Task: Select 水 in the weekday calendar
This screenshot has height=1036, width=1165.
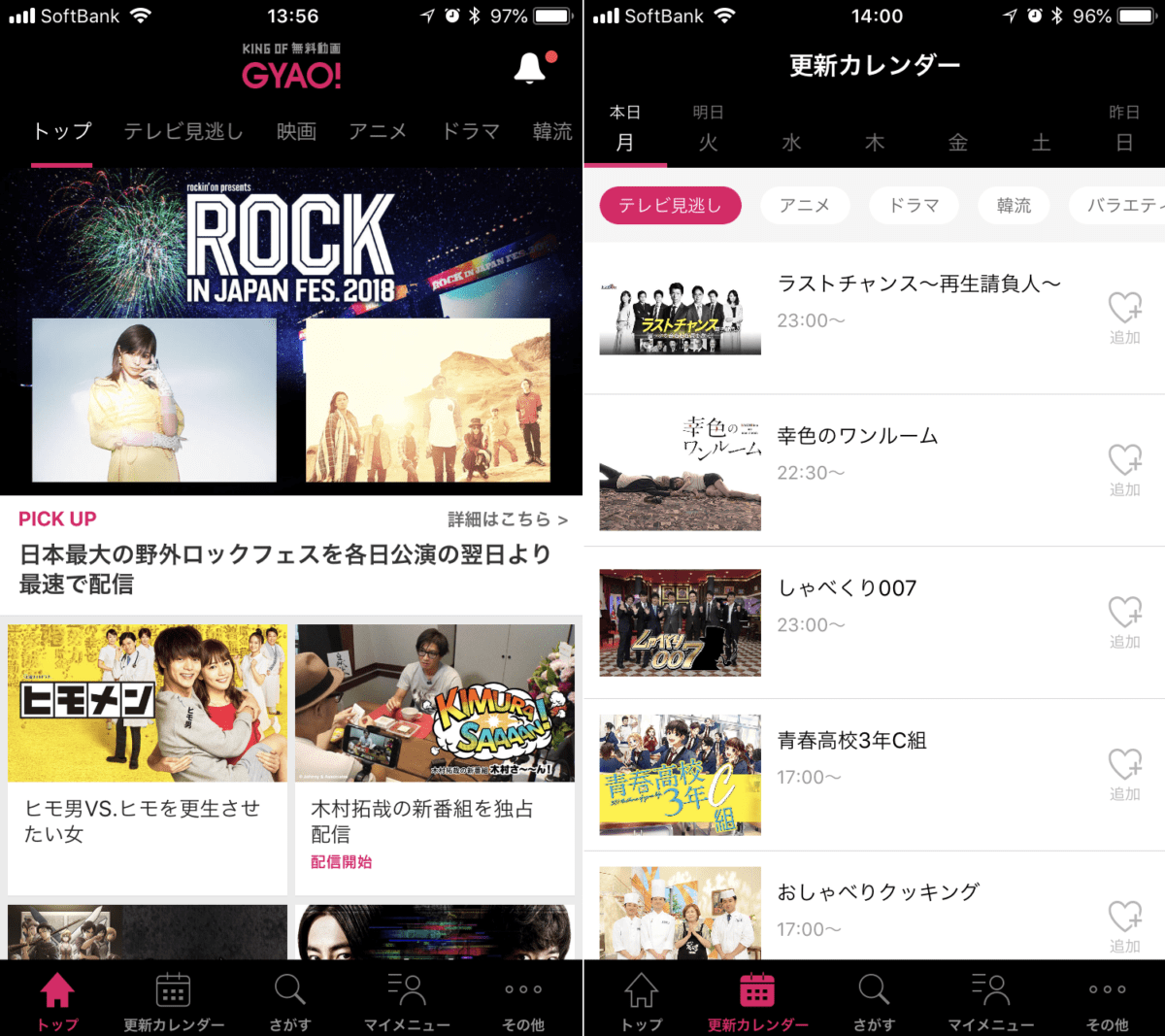Action: 791,142
